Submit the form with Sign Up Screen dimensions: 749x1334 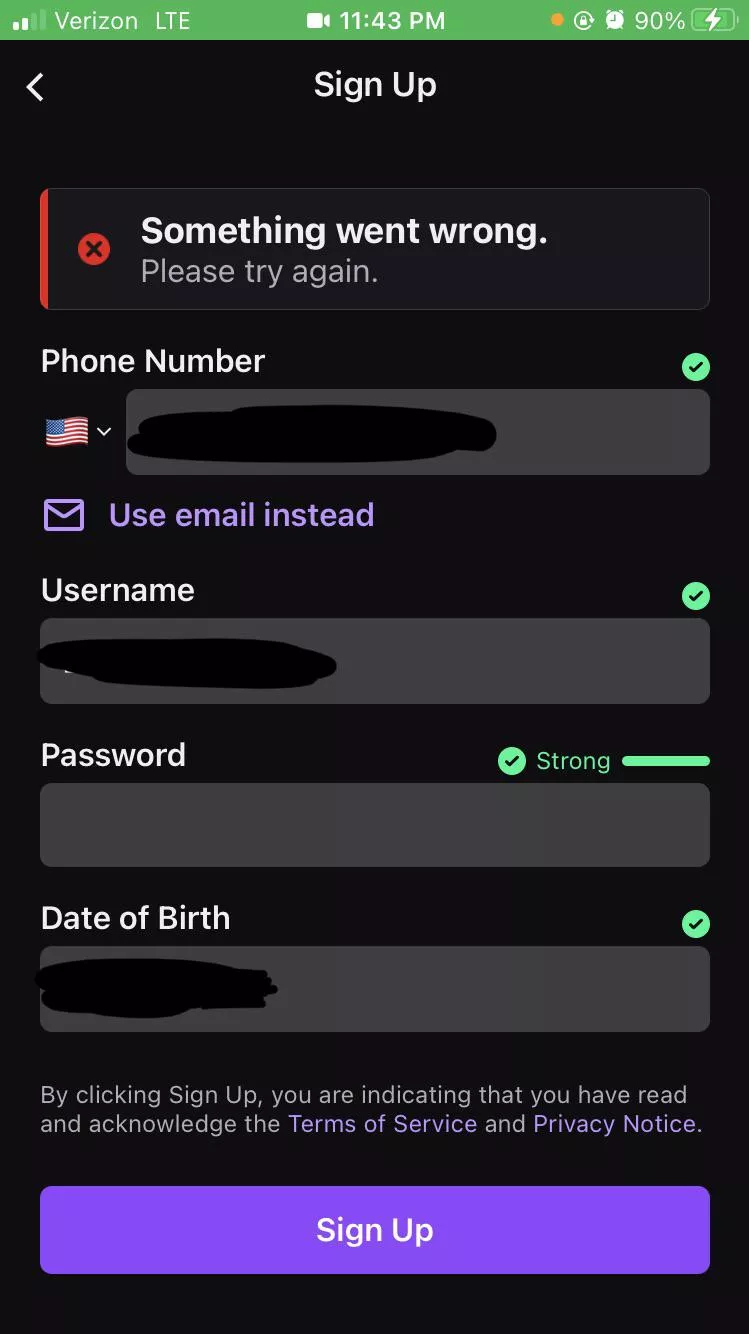point(374,1230)
